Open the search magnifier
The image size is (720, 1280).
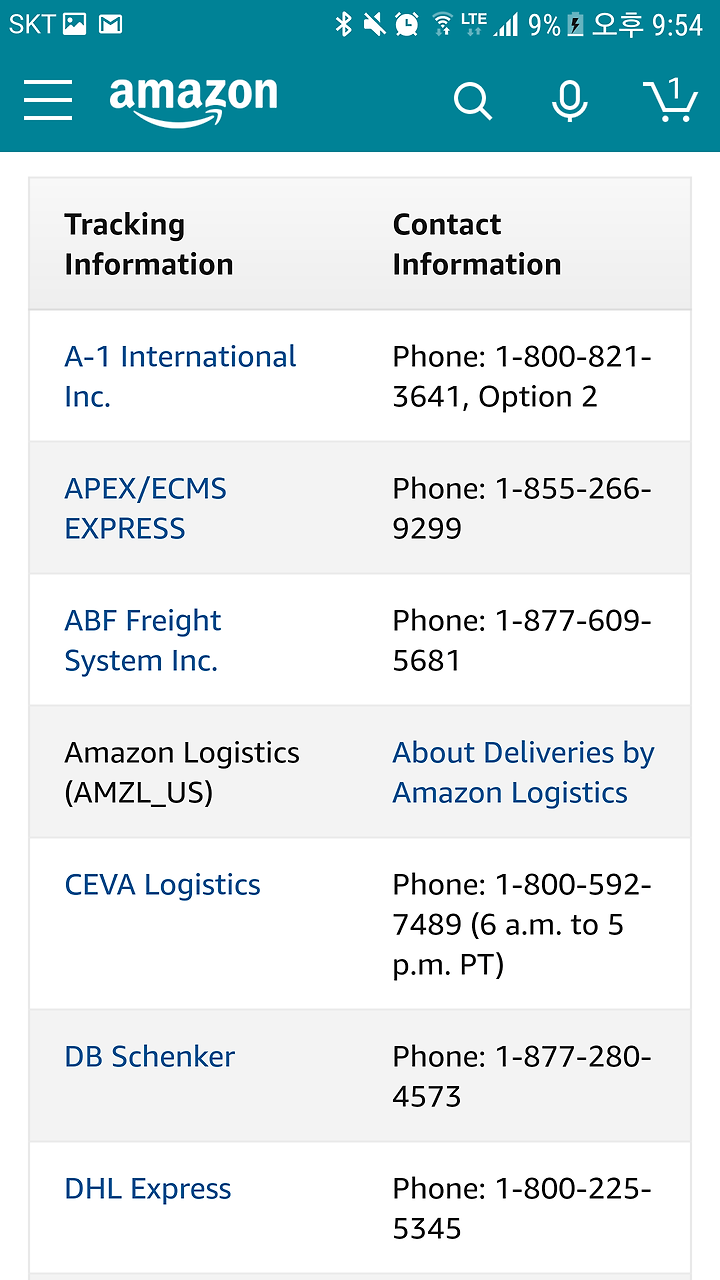(472, 101)
